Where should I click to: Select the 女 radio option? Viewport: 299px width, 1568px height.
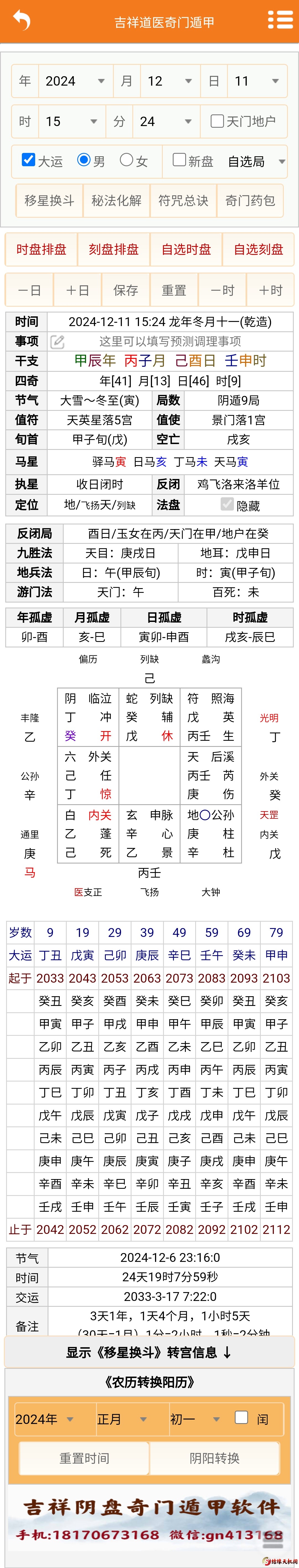127,160
